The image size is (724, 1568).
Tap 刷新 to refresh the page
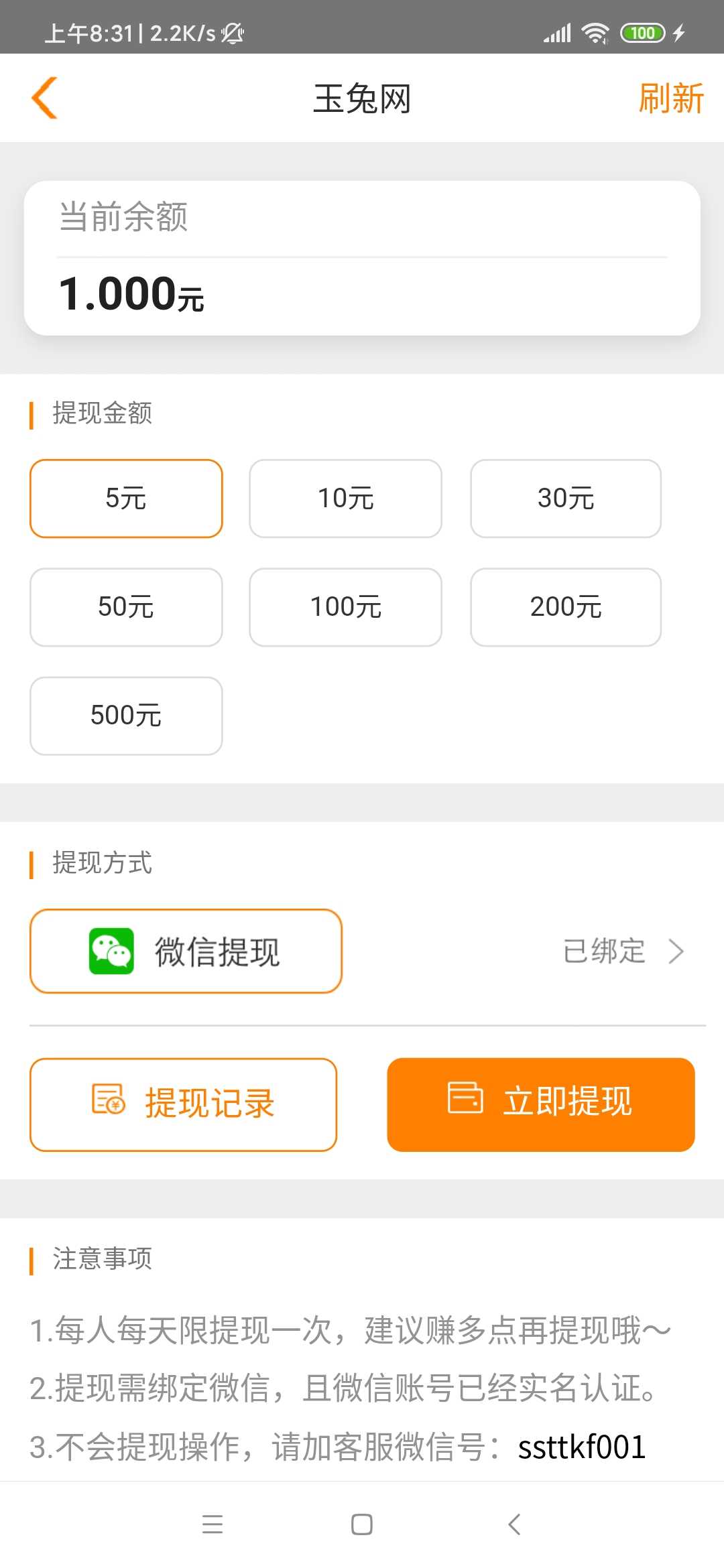(670, 99)
